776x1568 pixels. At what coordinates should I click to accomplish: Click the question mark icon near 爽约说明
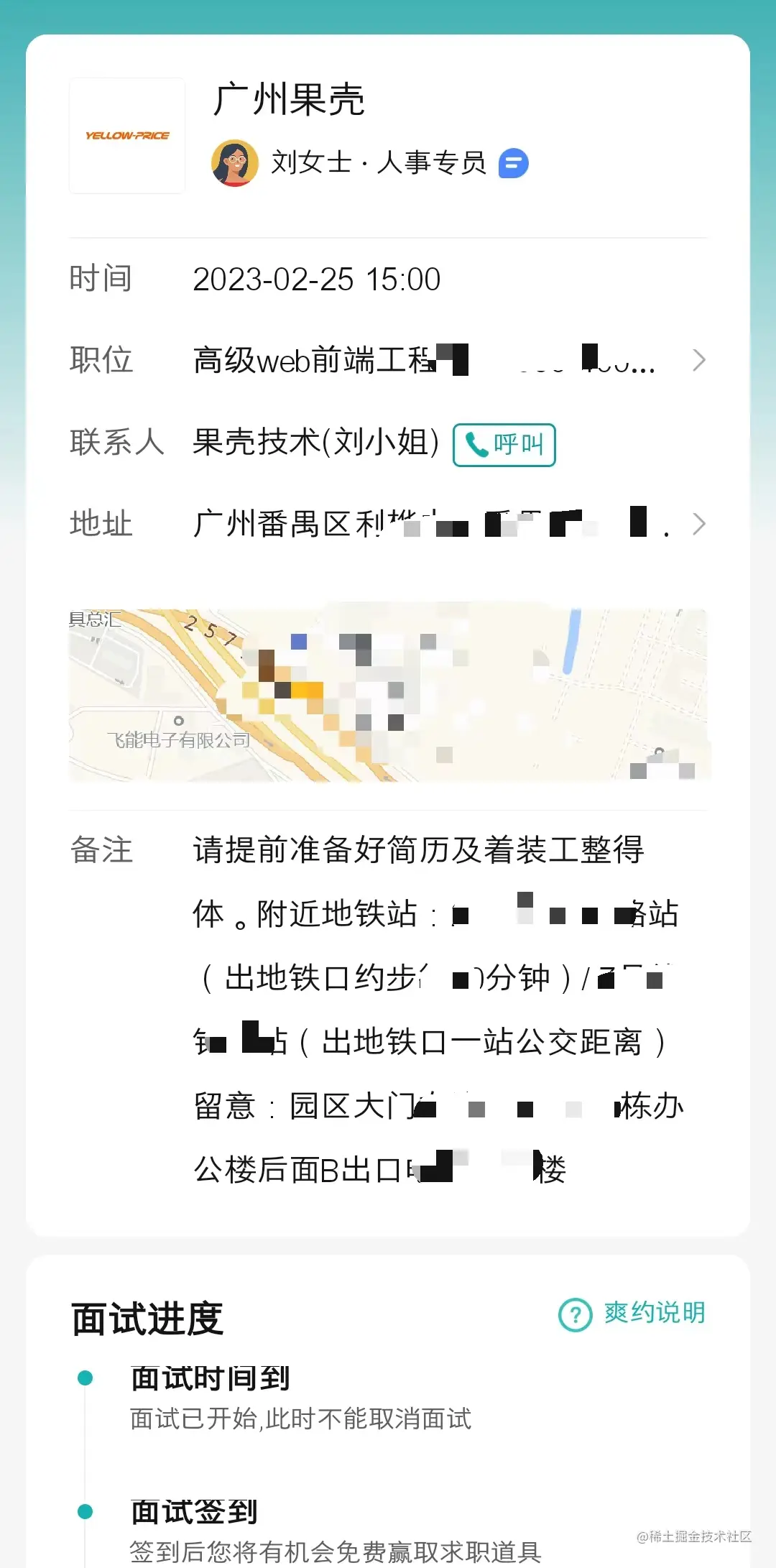click(575, 1313)
